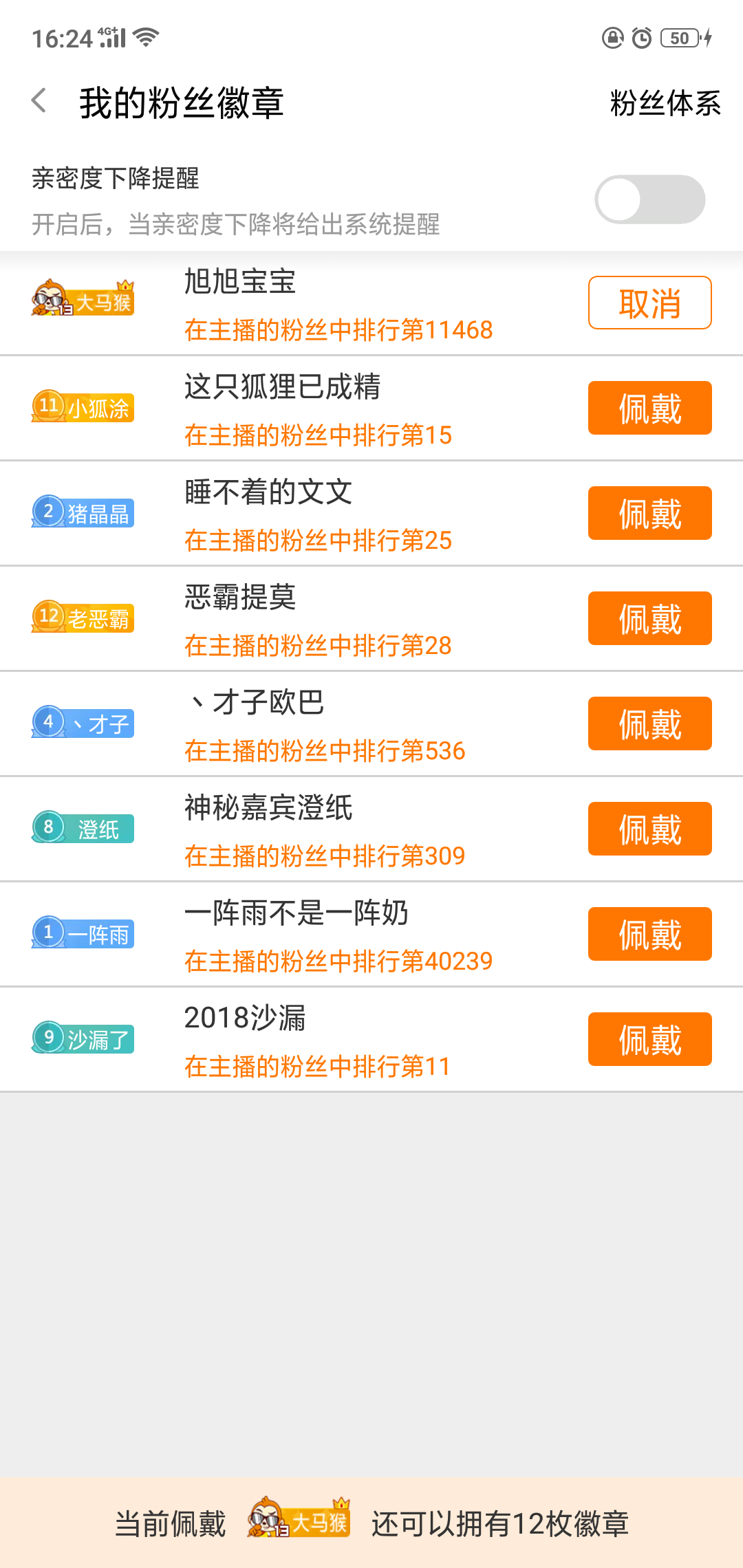Wear the 这只狐狸已成精 badge
Screen dimensions: 743x1568
(650, 408)
